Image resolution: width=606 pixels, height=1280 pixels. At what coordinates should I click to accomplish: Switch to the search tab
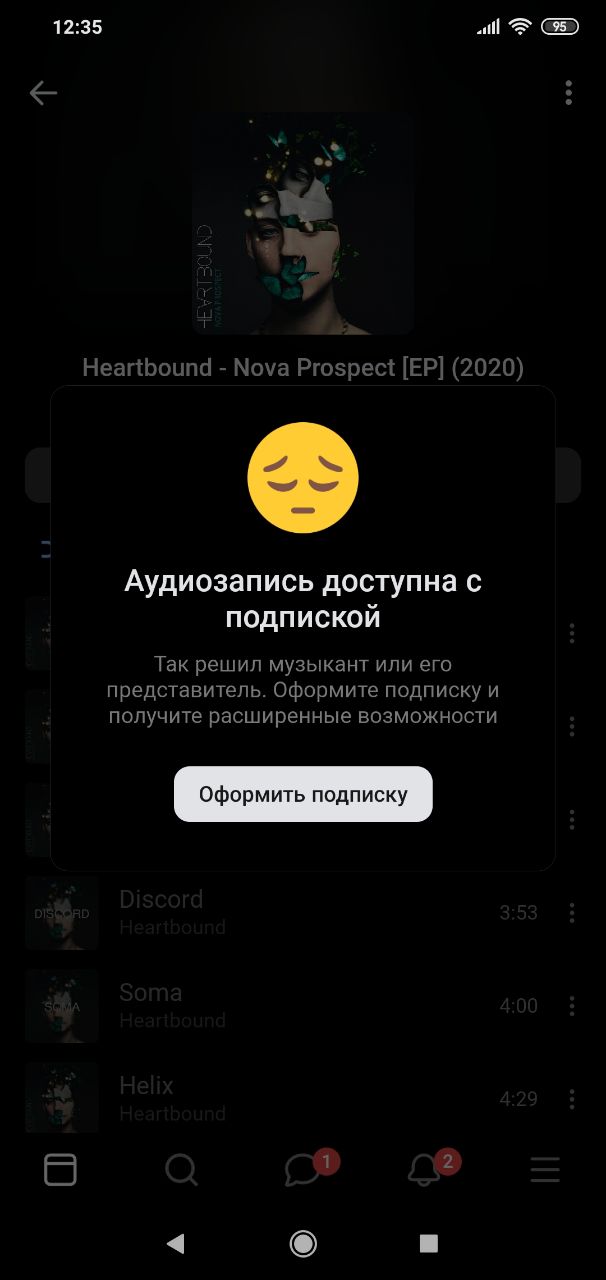click(x=181, y=1170)
